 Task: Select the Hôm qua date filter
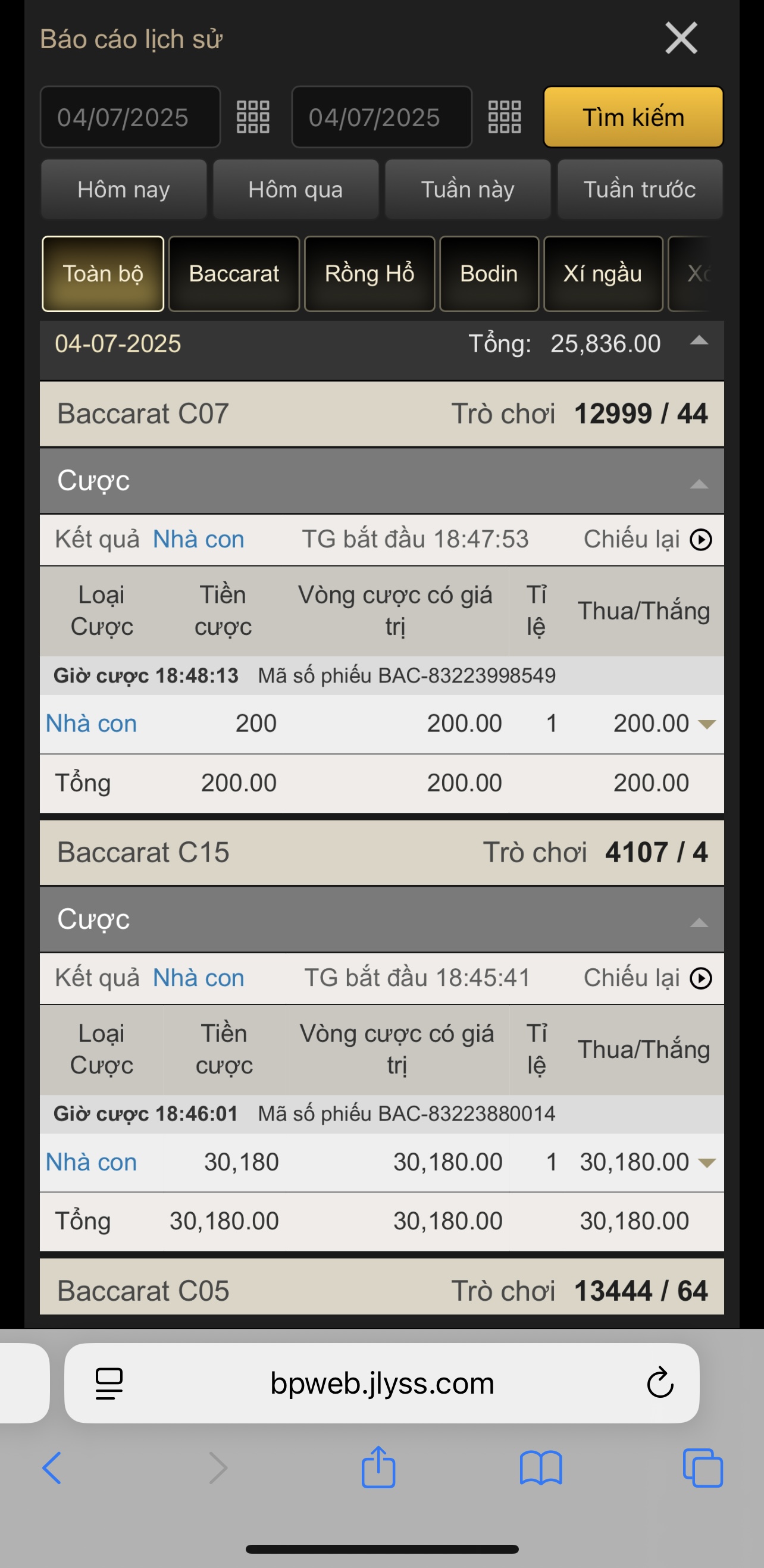(296, 189)
